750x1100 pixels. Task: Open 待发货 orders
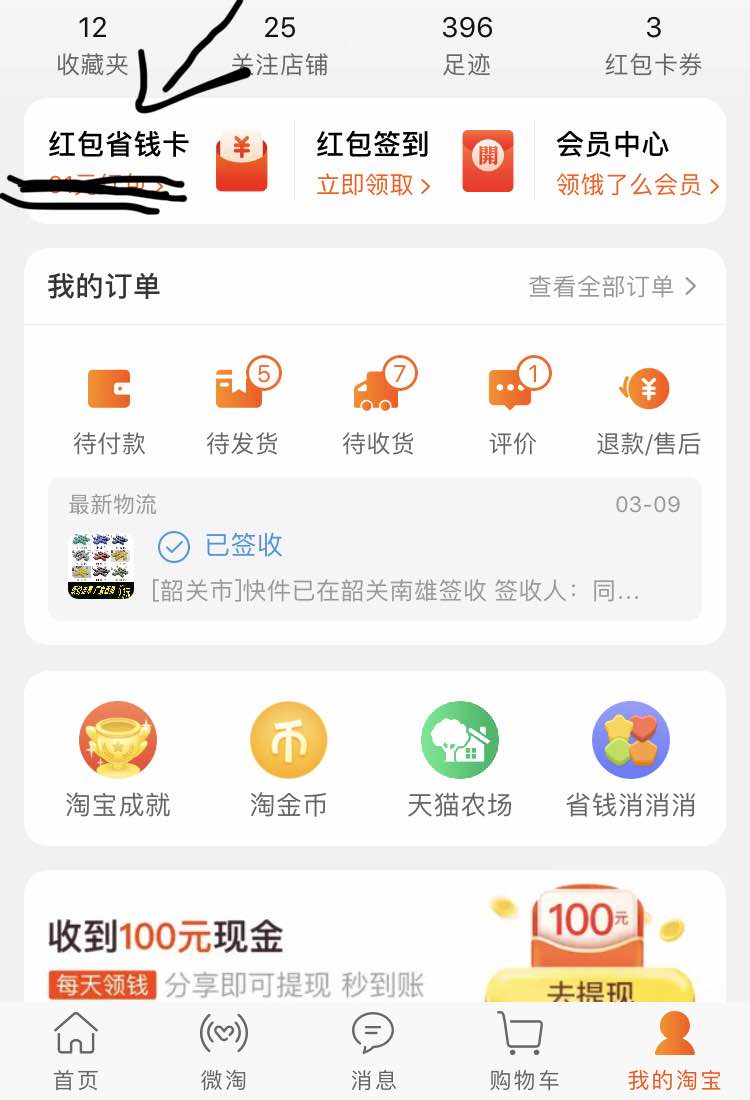pos(242,410)
